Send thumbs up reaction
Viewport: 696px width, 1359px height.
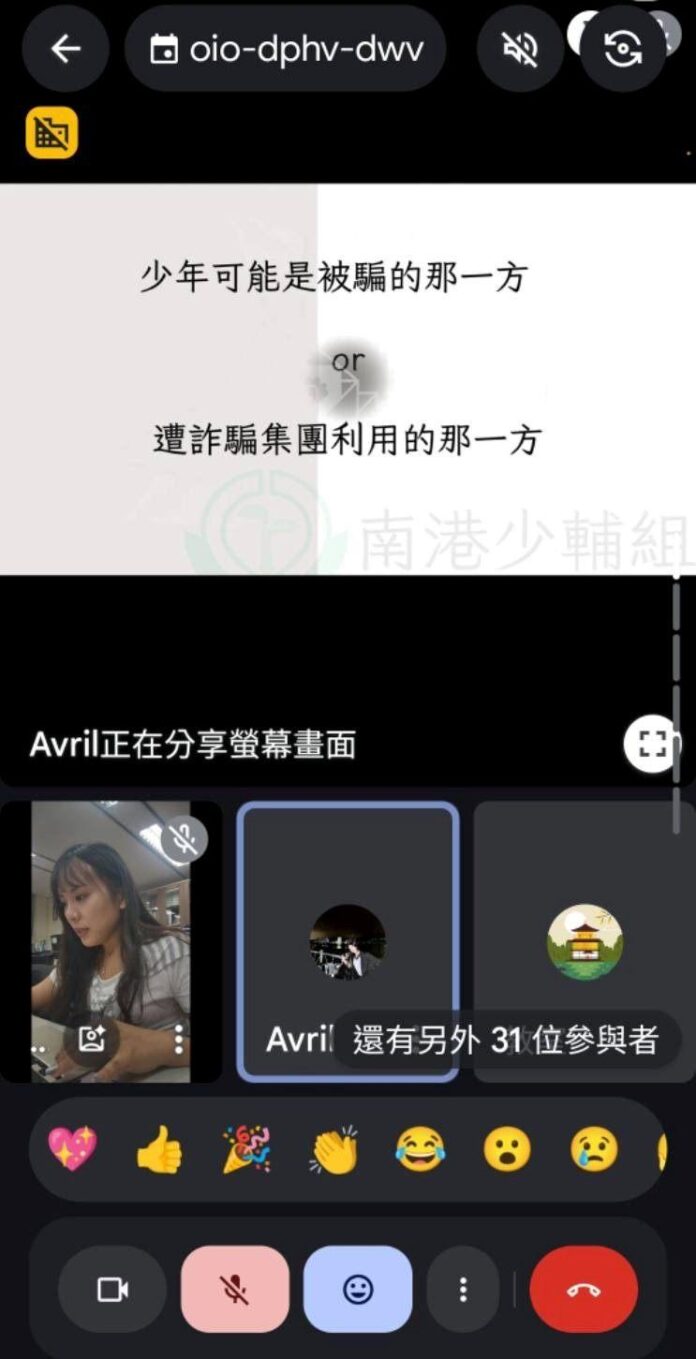coord(159,1149)
